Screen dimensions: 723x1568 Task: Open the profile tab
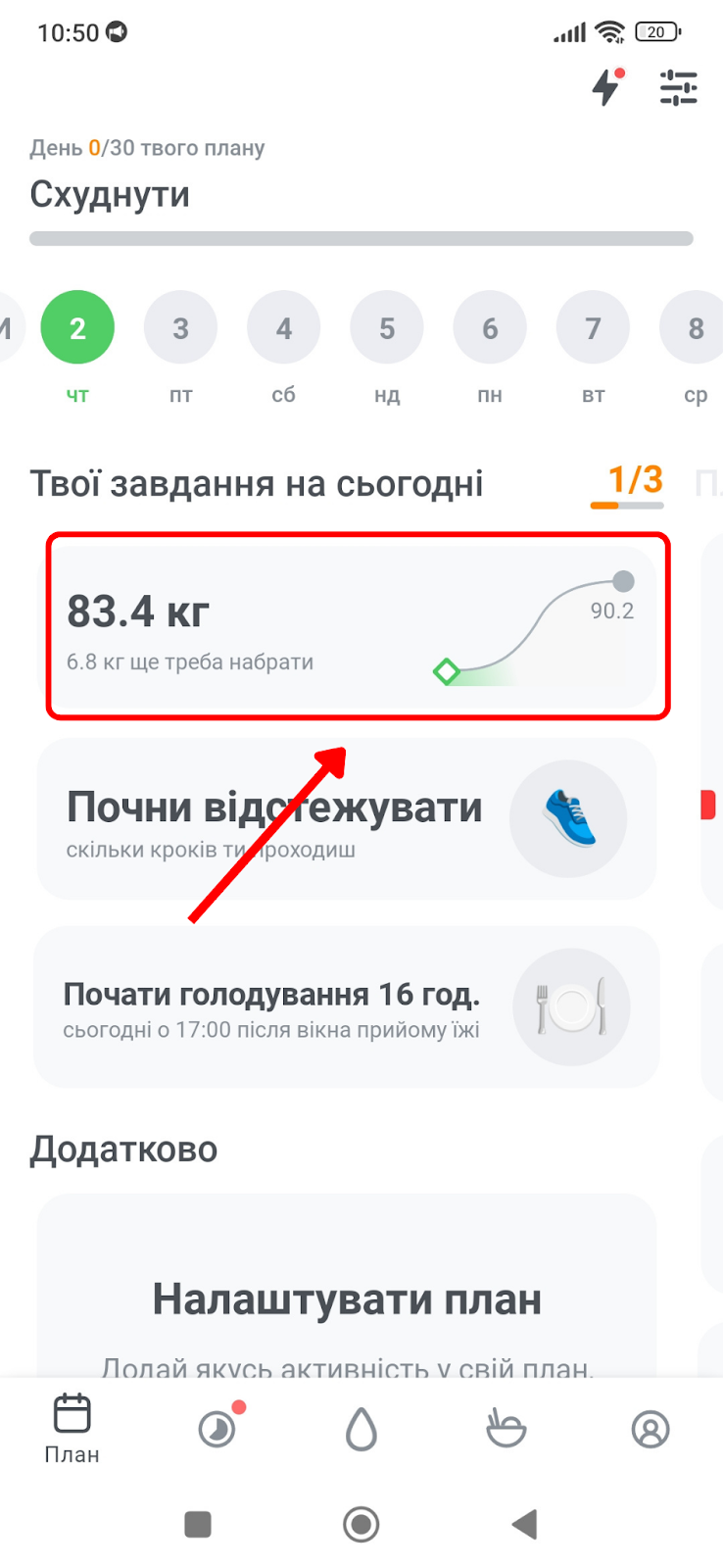tap(651, 1429)
